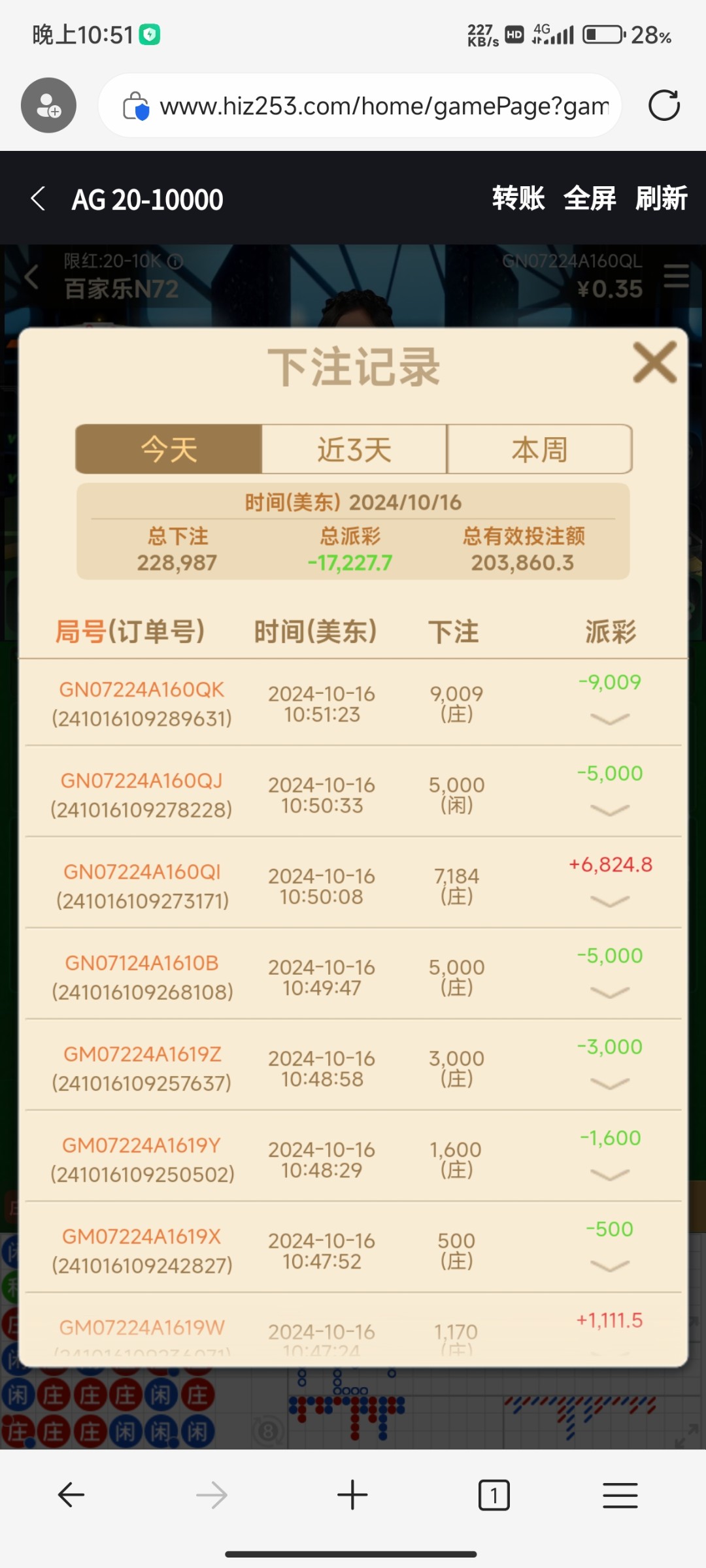706x1568 pixels.
Task: Expand details for order GN07224A160QK
Action: tap(609, 719)
